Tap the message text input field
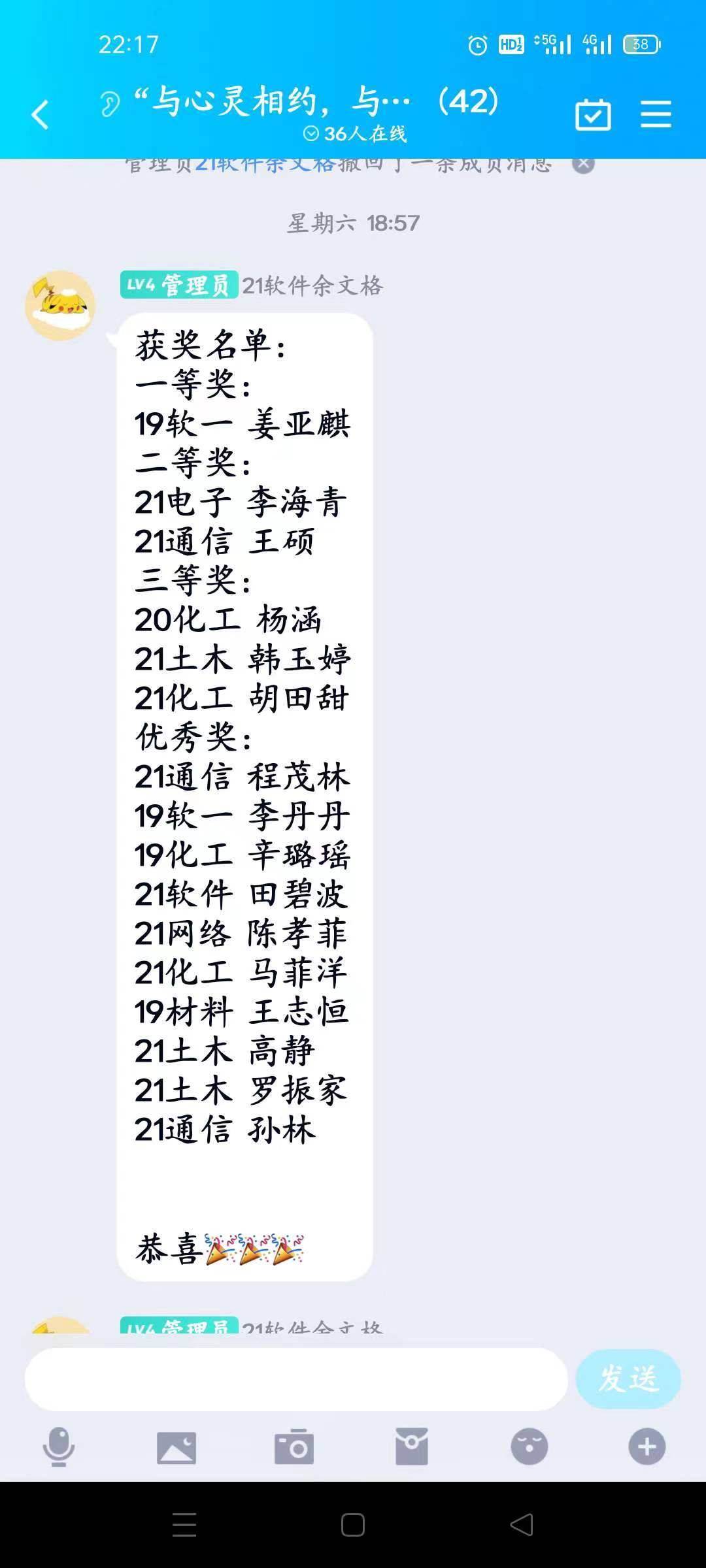The width and height of the screenshot is (706, 1568). [x=296, y=1379]
